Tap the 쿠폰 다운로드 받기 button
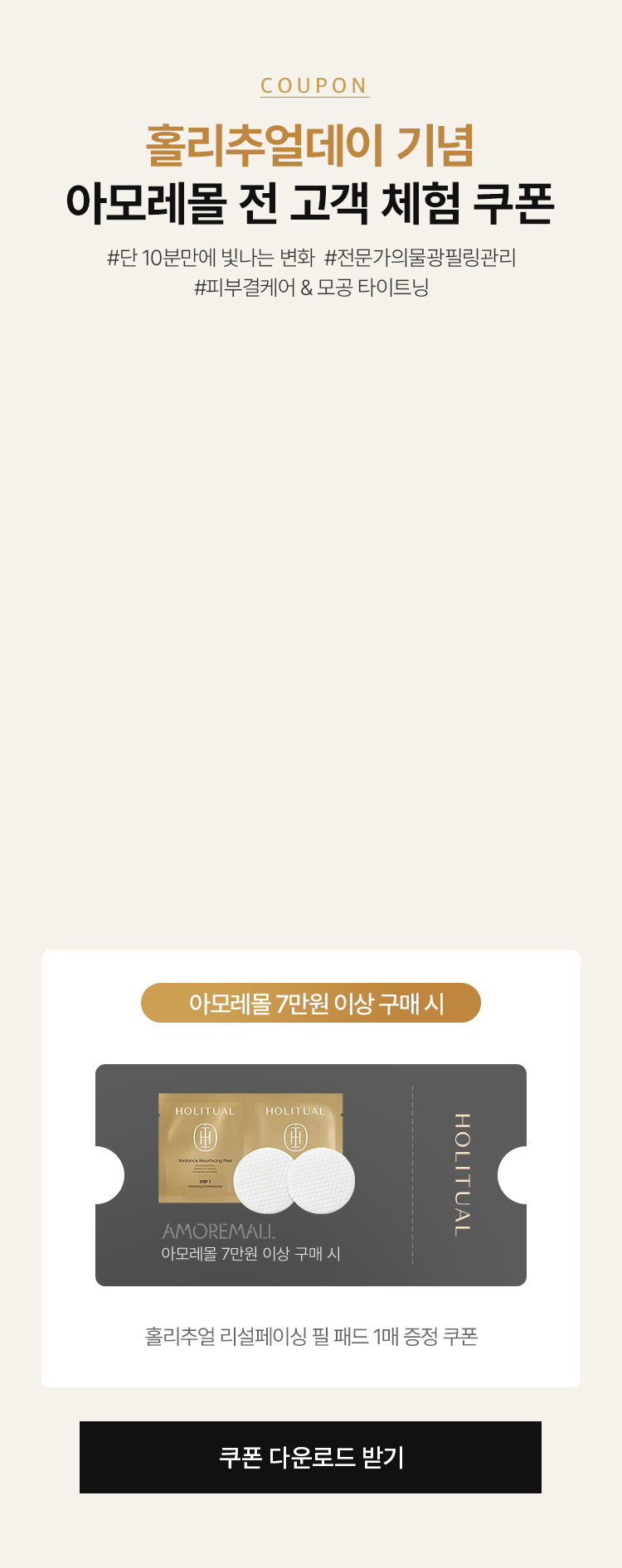 click(x=310, y=1457)
